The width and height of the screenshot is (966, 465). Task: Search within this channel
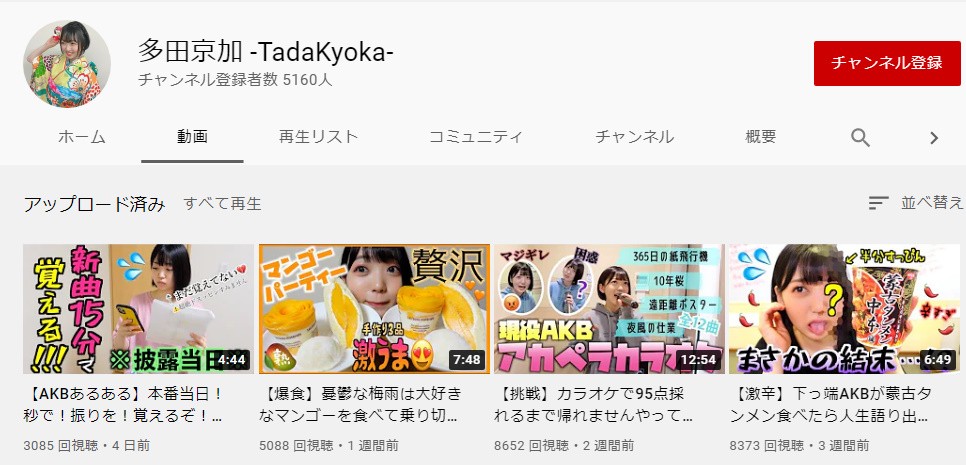(x=860, y=138)
